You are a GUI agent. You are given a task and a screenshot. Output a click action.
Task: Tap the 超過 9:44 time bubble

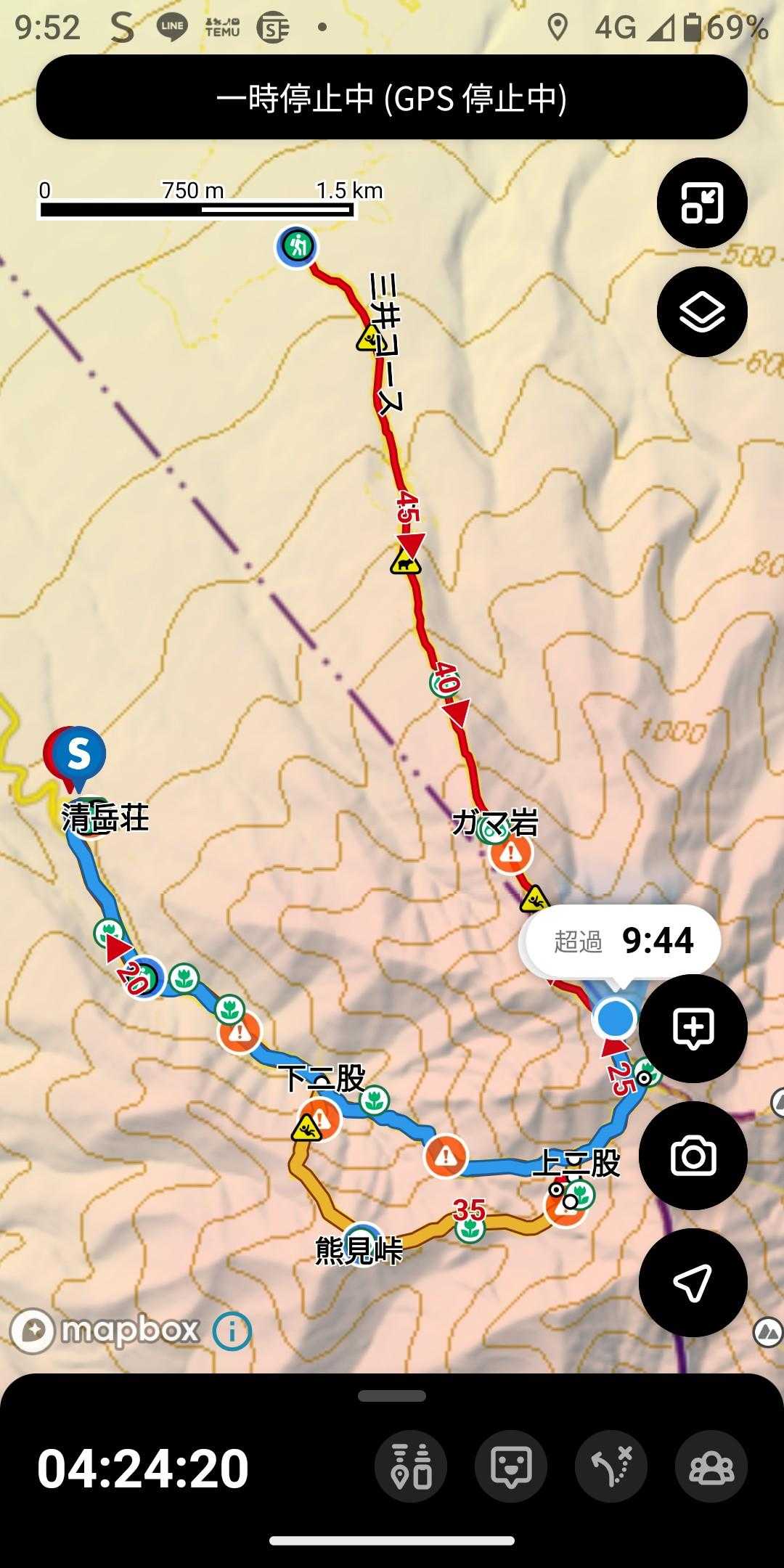622,941
